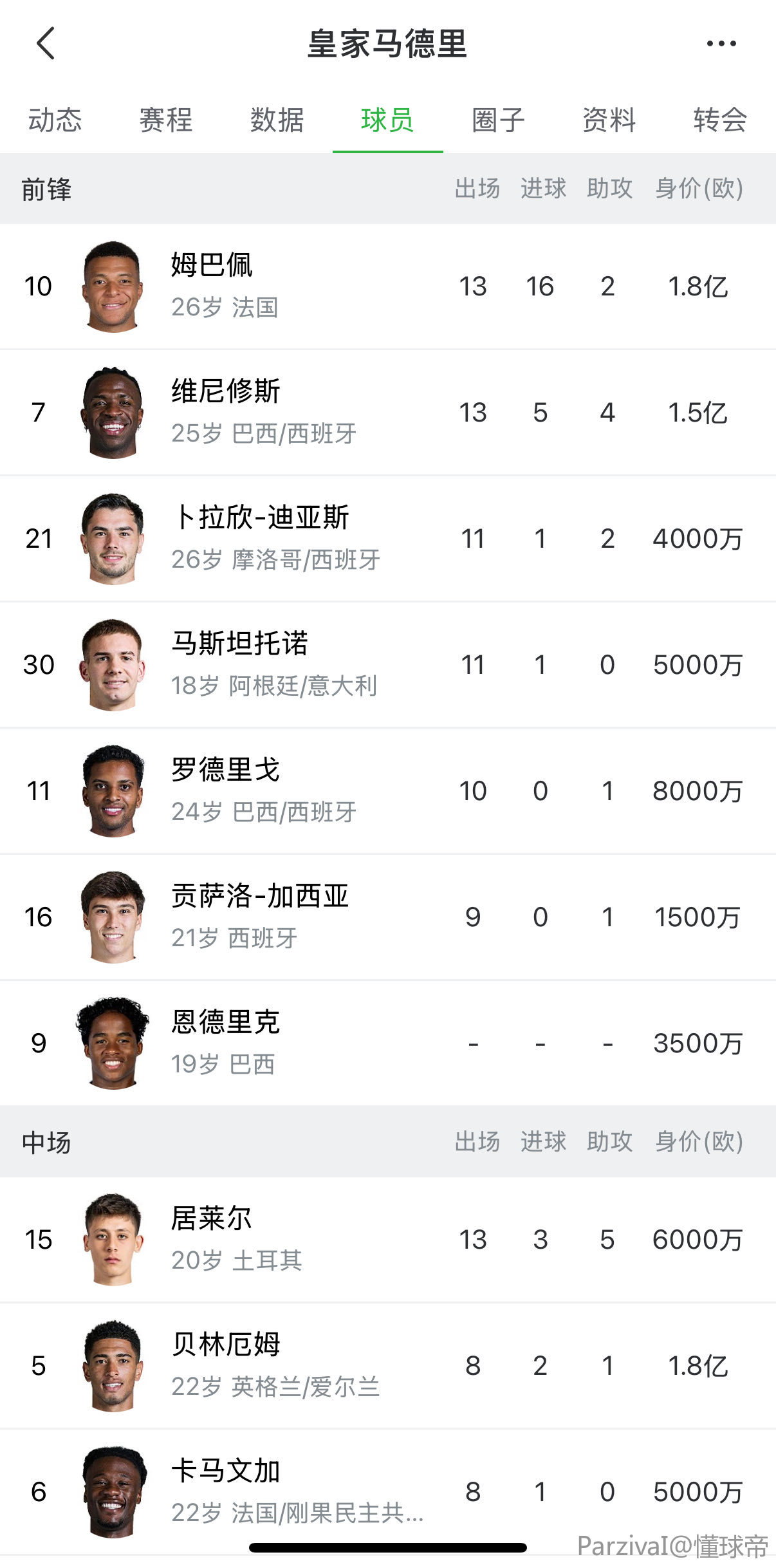Open 罗德里戈's player profile
Viewport: 776px width, 1568px height.
click(x=225, y=790)
